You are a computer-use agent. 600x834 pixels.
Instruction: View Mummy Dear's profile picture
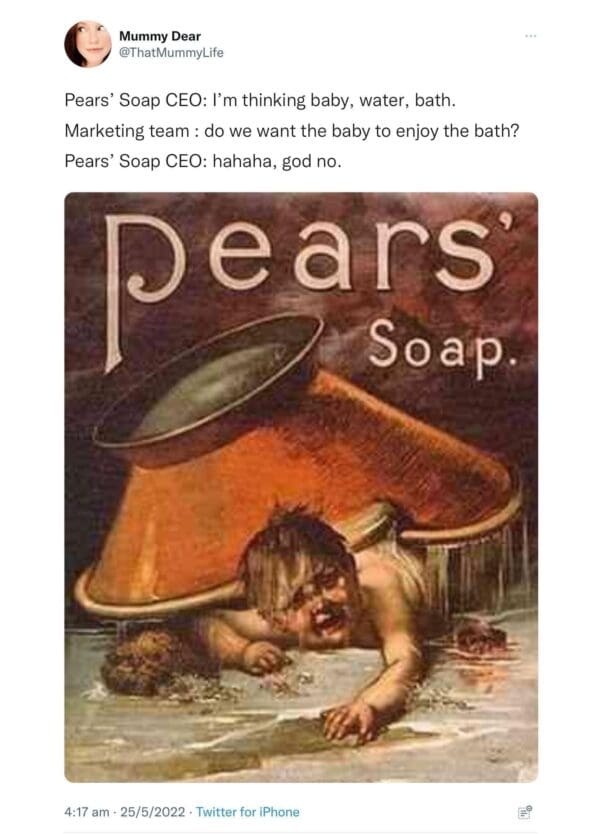pos(87,45)
